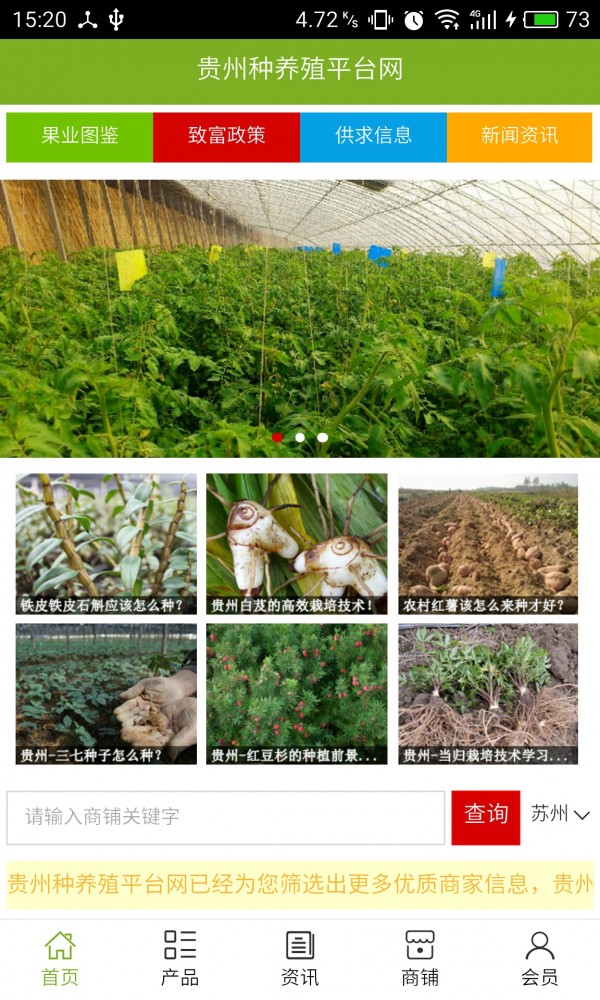Switch to the 会员 tab
Image resolution: width=600 pixels, height=1000 pixels.
540,958
